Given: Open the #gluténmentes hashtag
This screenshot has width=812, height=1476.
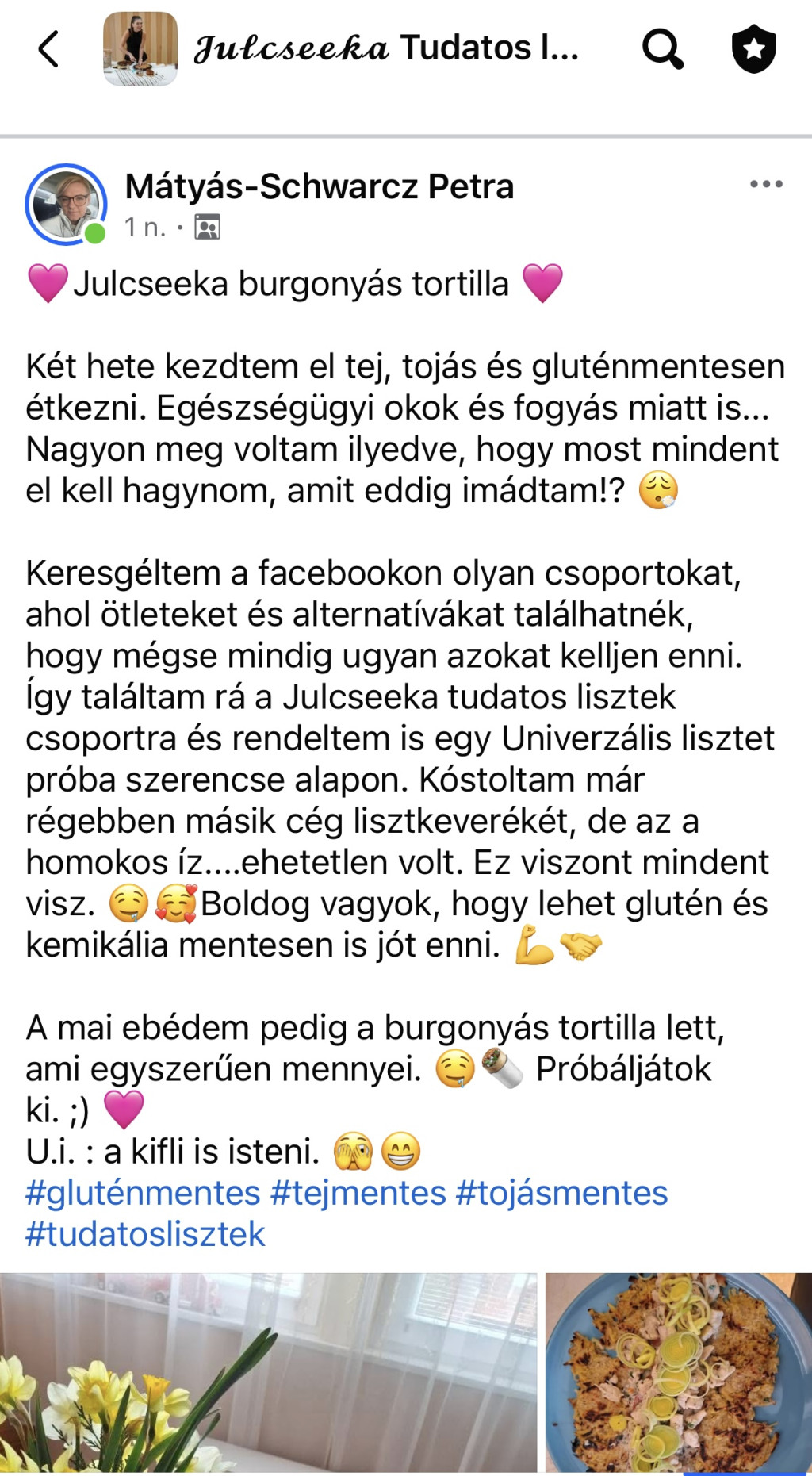Looking at the screenshot, I should 143,1193.
